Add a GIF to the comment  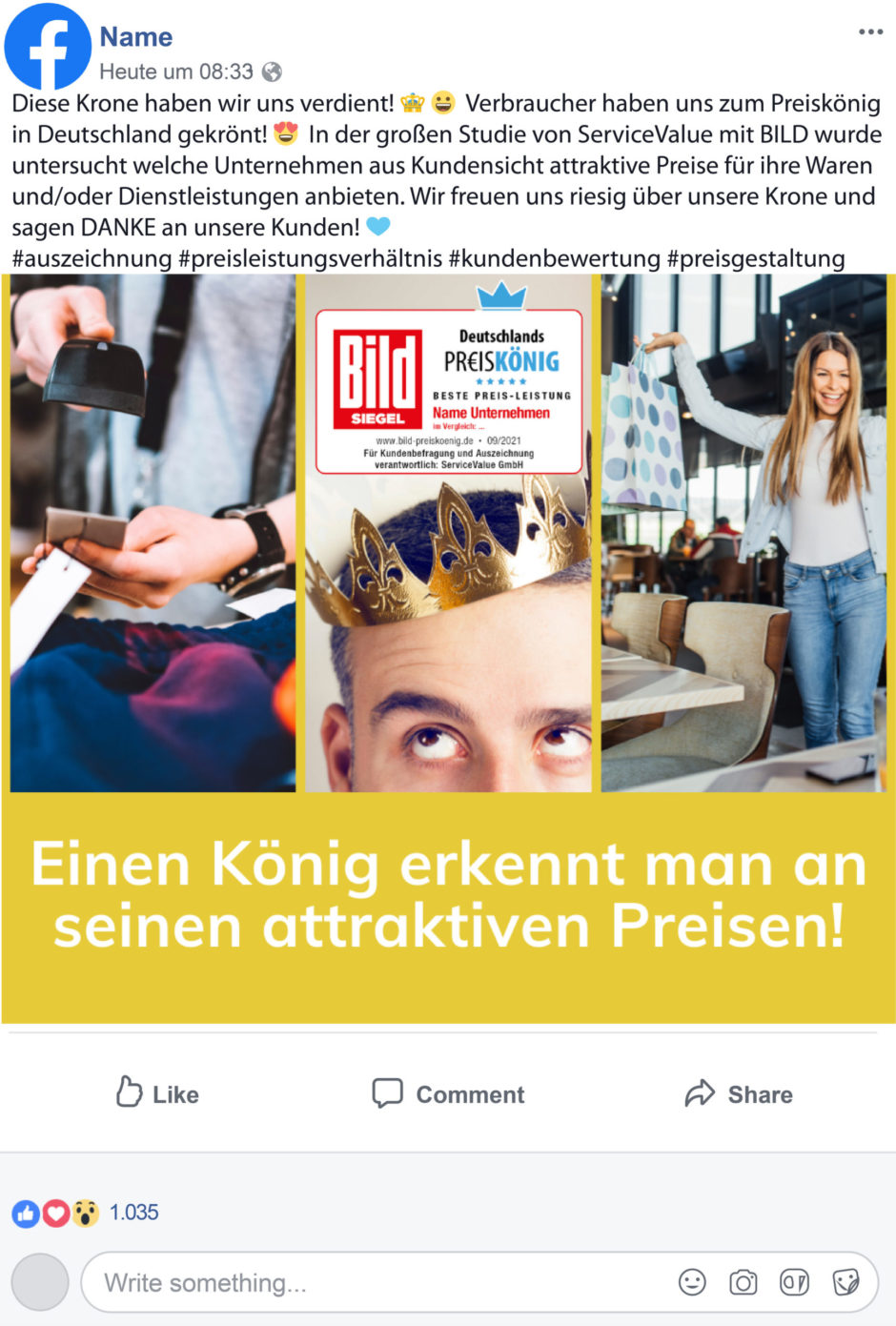[794, 1283]
